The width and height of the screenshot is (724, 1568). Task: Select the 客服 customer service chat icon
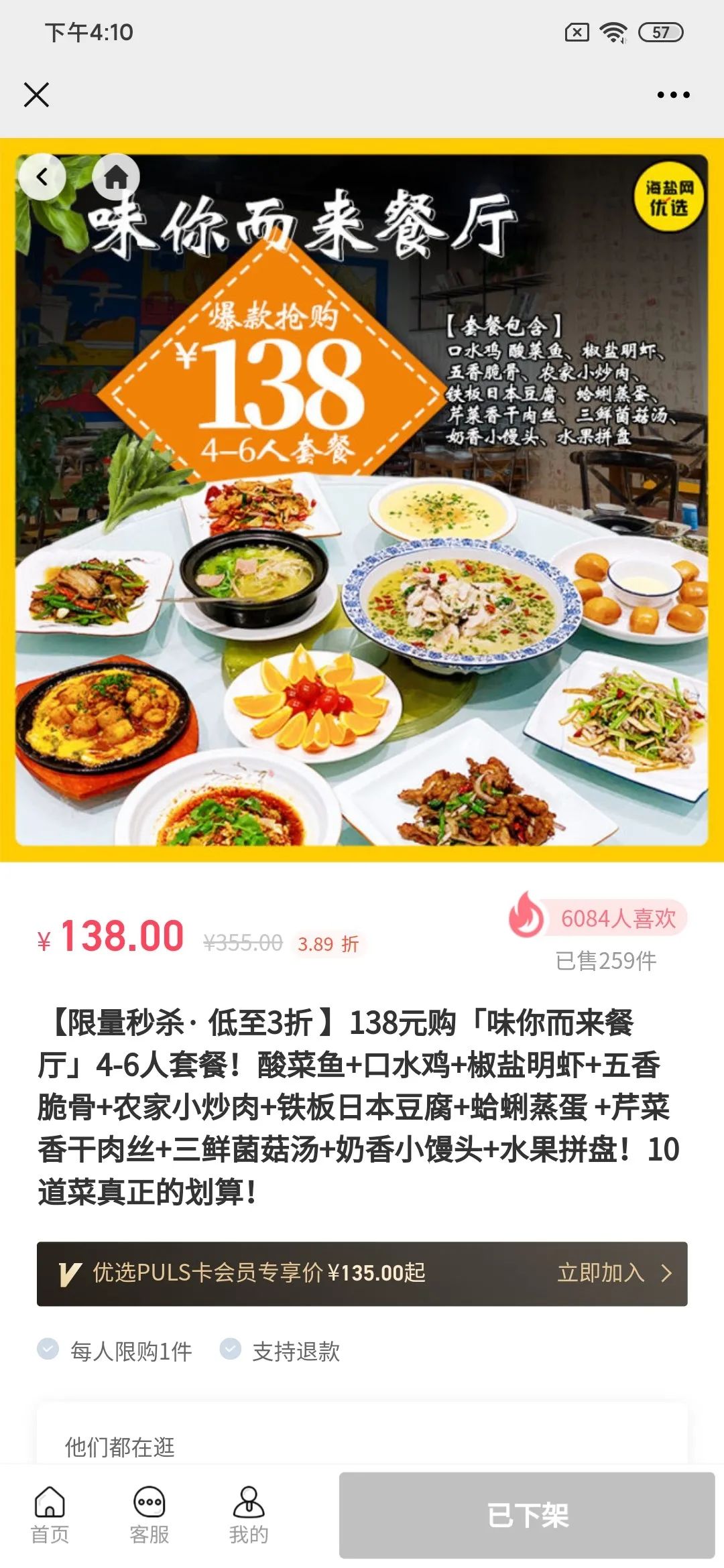point(149,1500)
